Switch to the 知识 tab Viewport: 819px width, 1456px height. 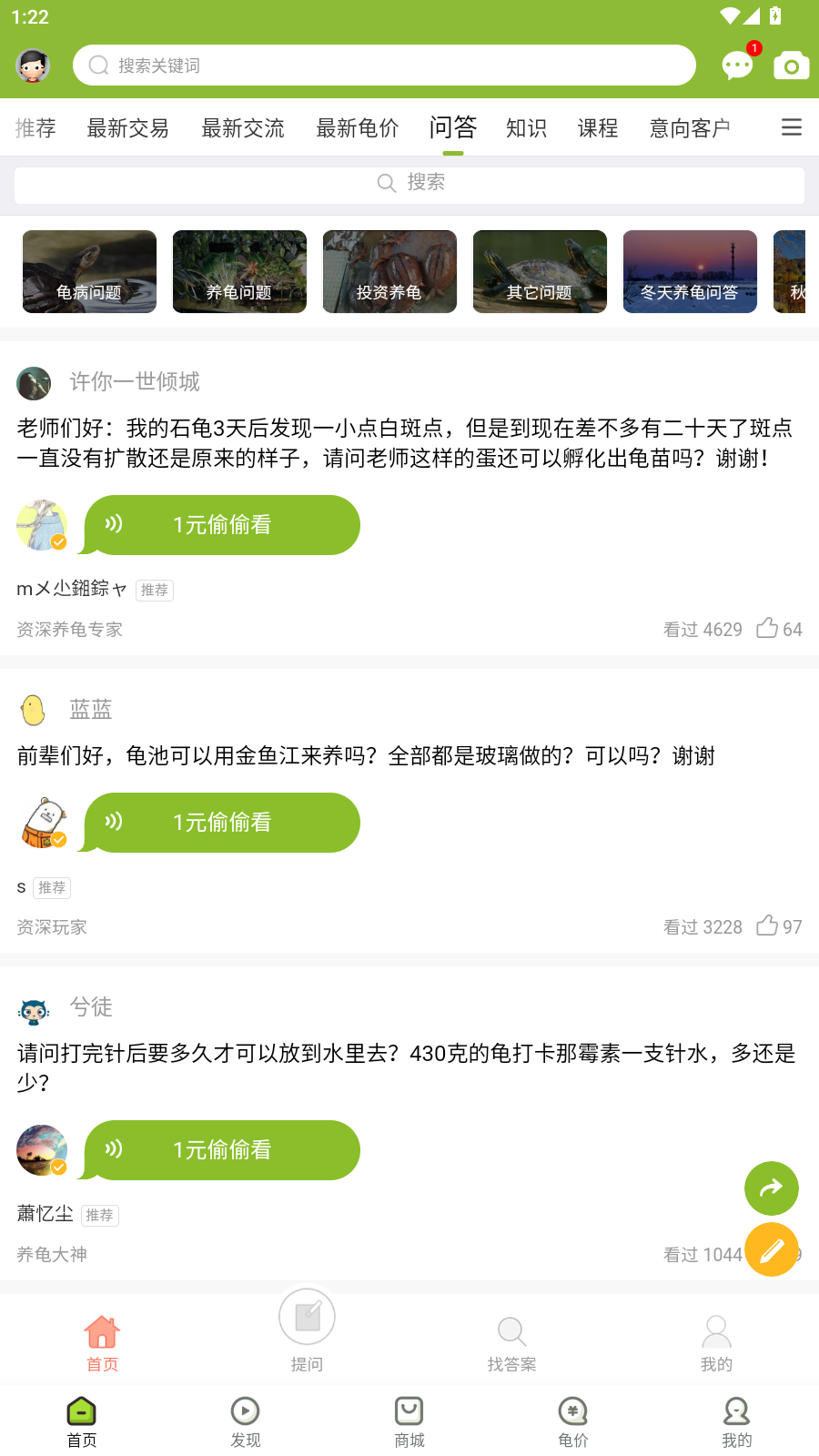pyautogui.click(x=525, y=127)
